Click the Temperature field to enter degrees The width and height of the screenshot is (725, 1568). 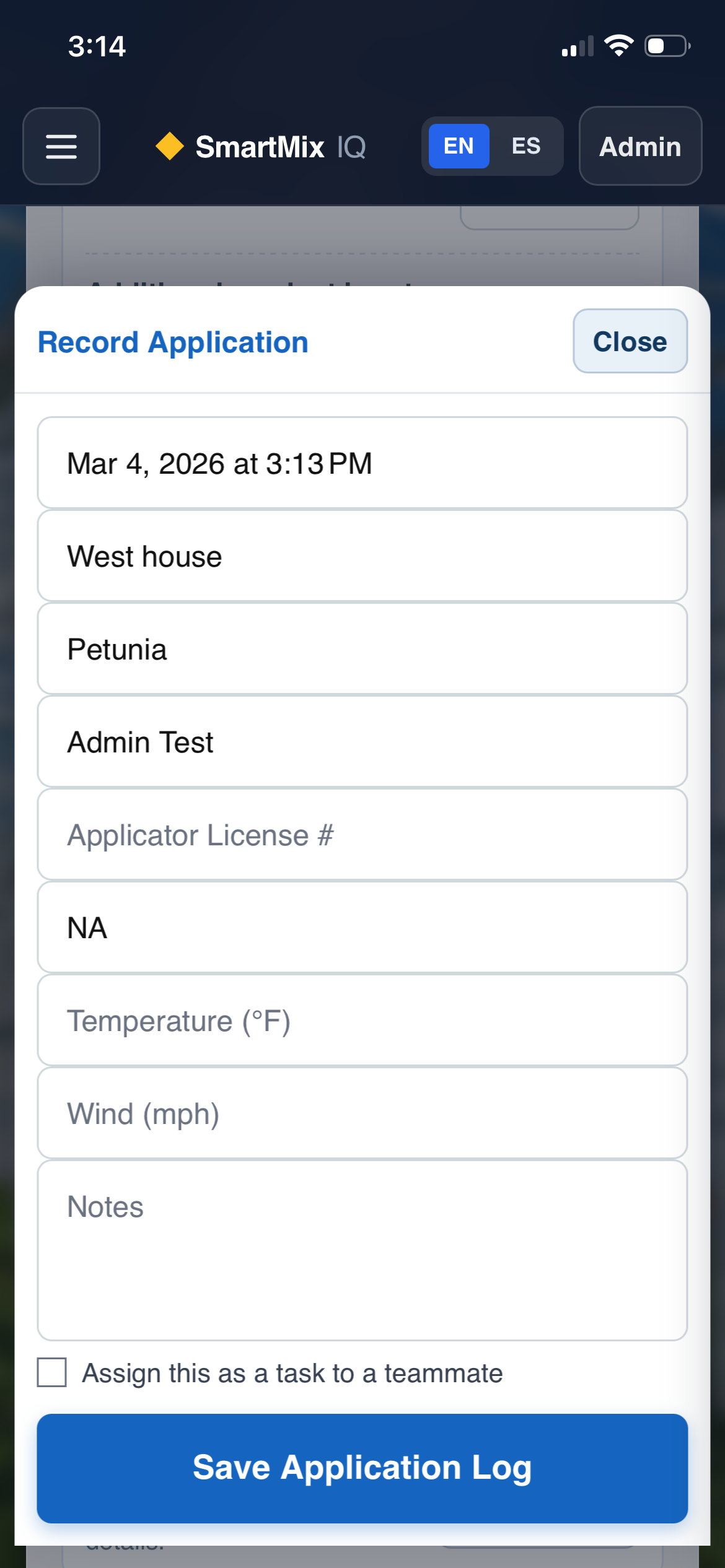tap(362, 1021)
